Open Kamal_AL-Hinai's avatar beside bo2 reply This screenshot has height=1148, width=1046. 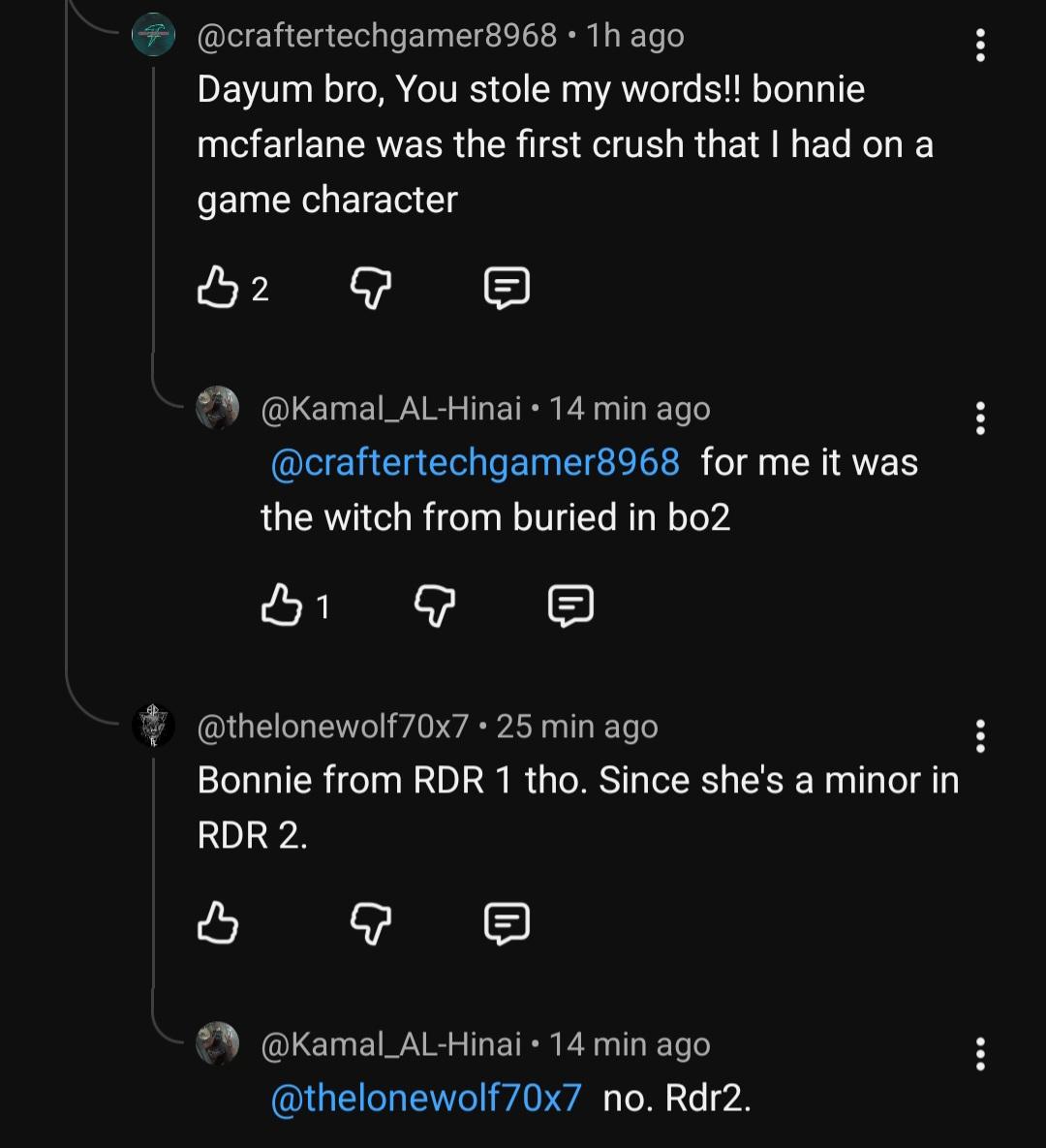(217, 408)
